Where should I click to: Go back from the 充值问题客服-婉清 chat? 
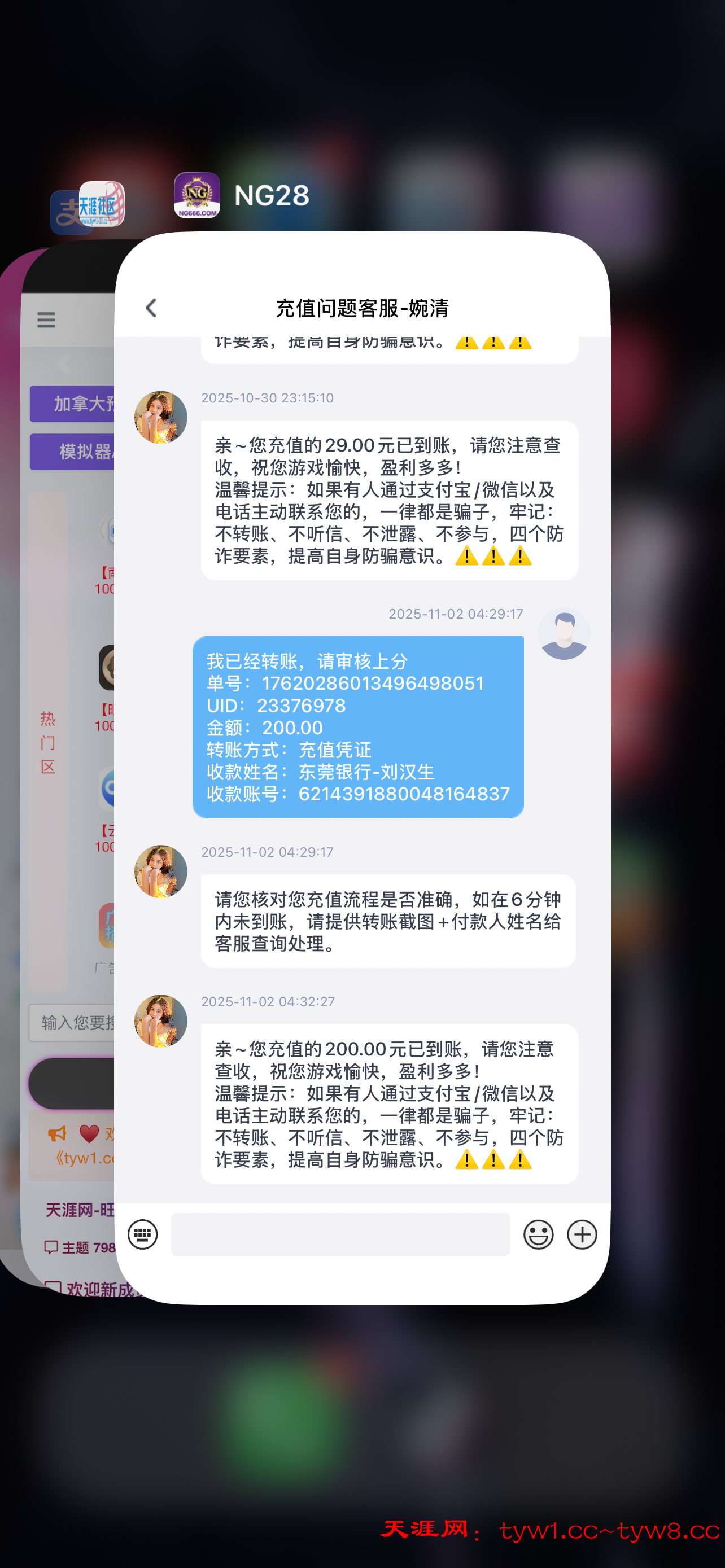tap(151, 308)
